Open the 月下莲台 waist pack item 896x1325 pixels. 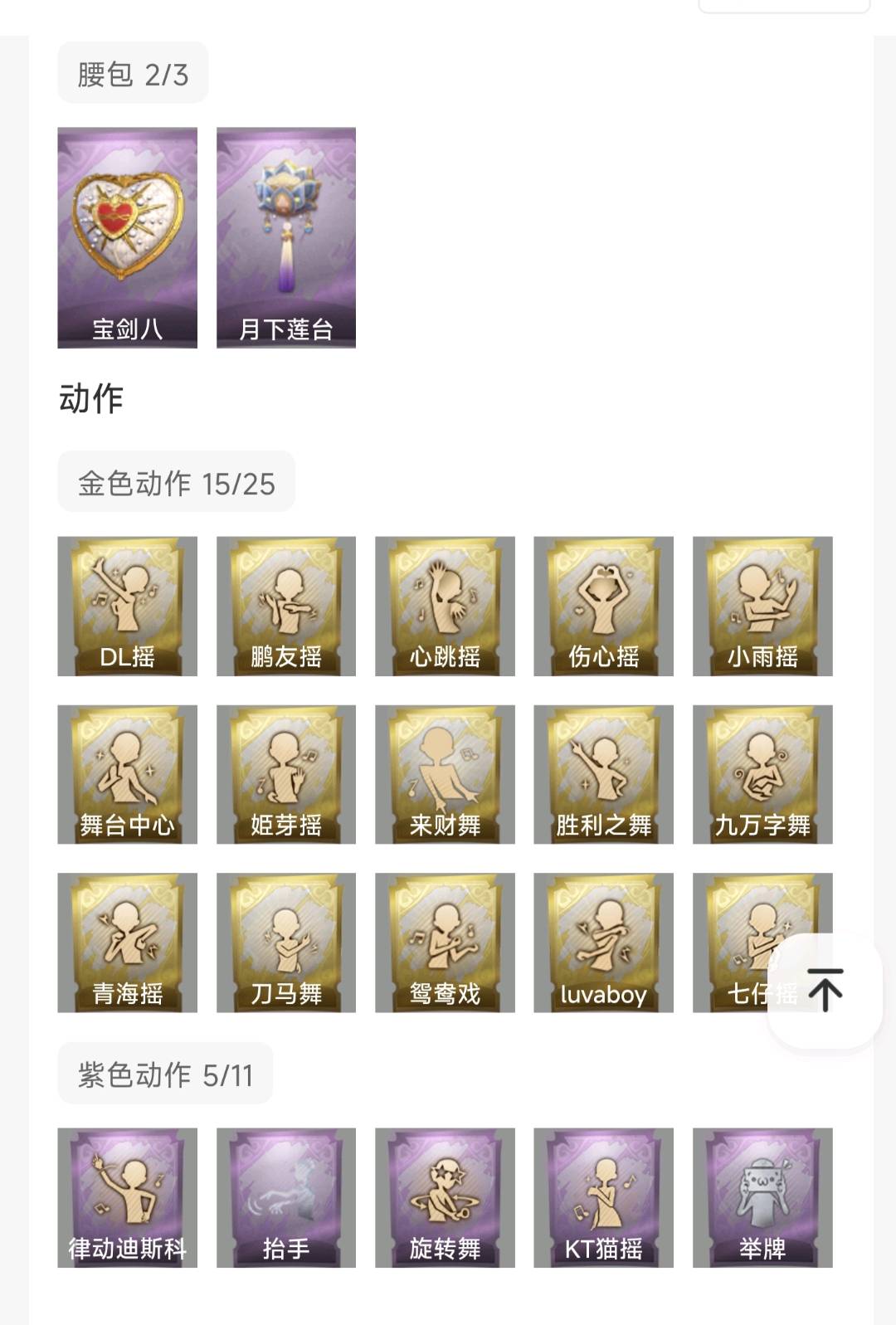click(286, 237)
